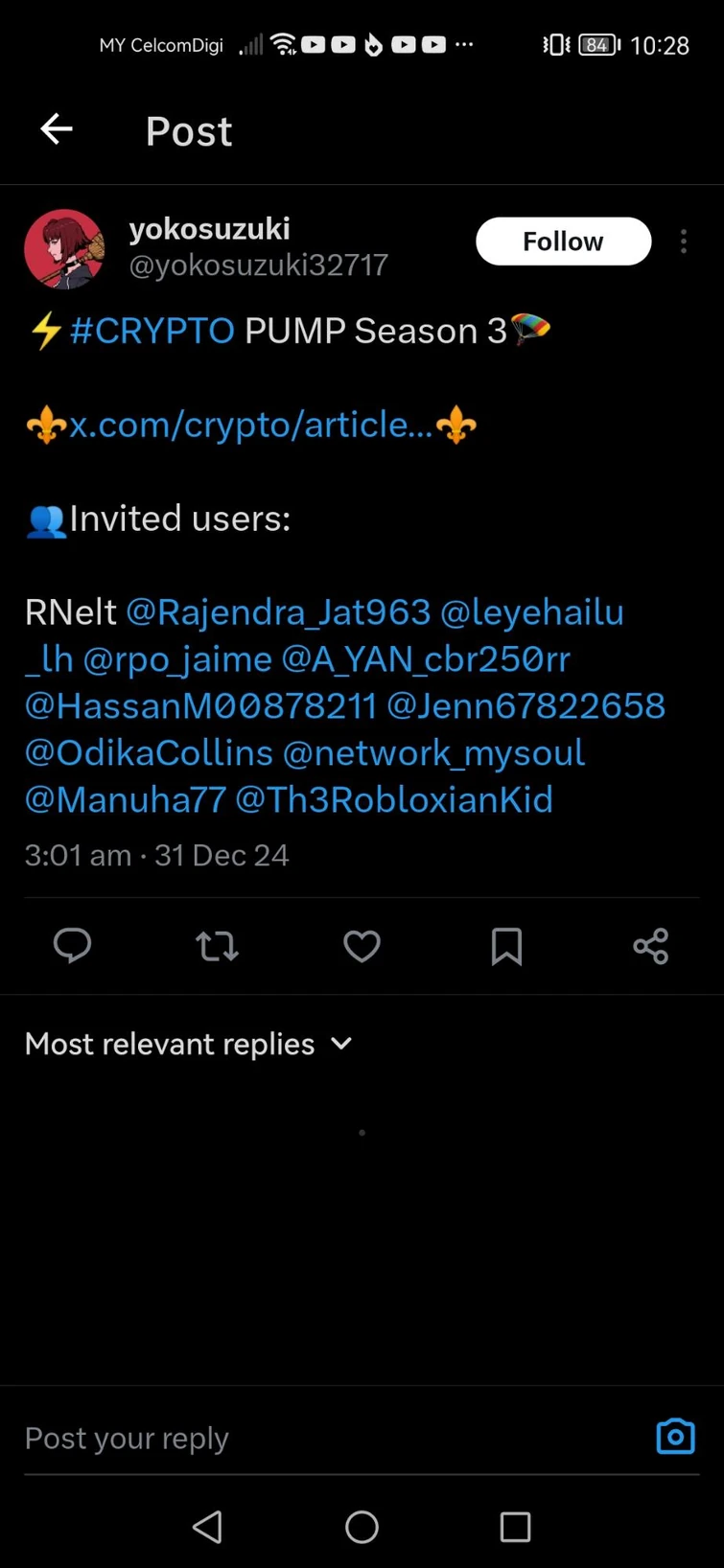Open recent apps with the square button
This screenshot has height=1568, width=724.
click(515, 1528)
